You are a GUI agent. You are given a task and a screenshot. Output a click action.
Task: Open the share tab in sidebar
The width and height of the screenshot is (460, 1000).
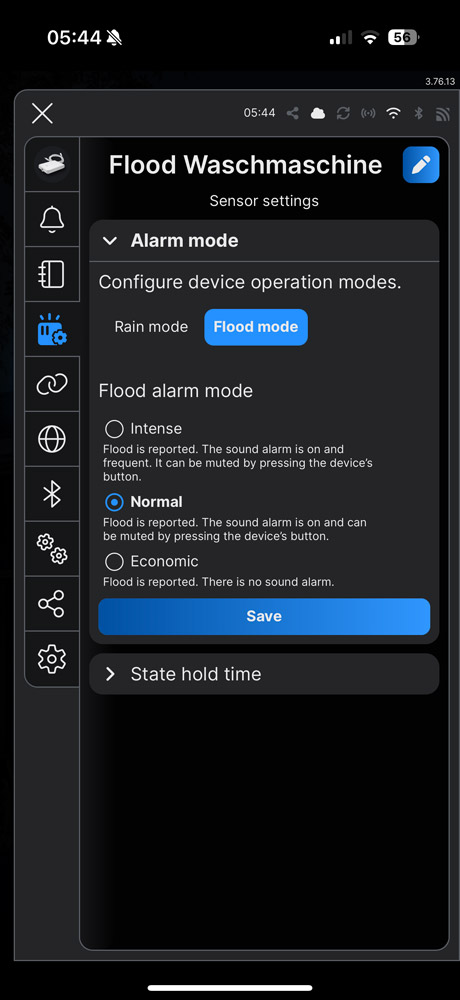pyautogui.click(x=52, y=603)
